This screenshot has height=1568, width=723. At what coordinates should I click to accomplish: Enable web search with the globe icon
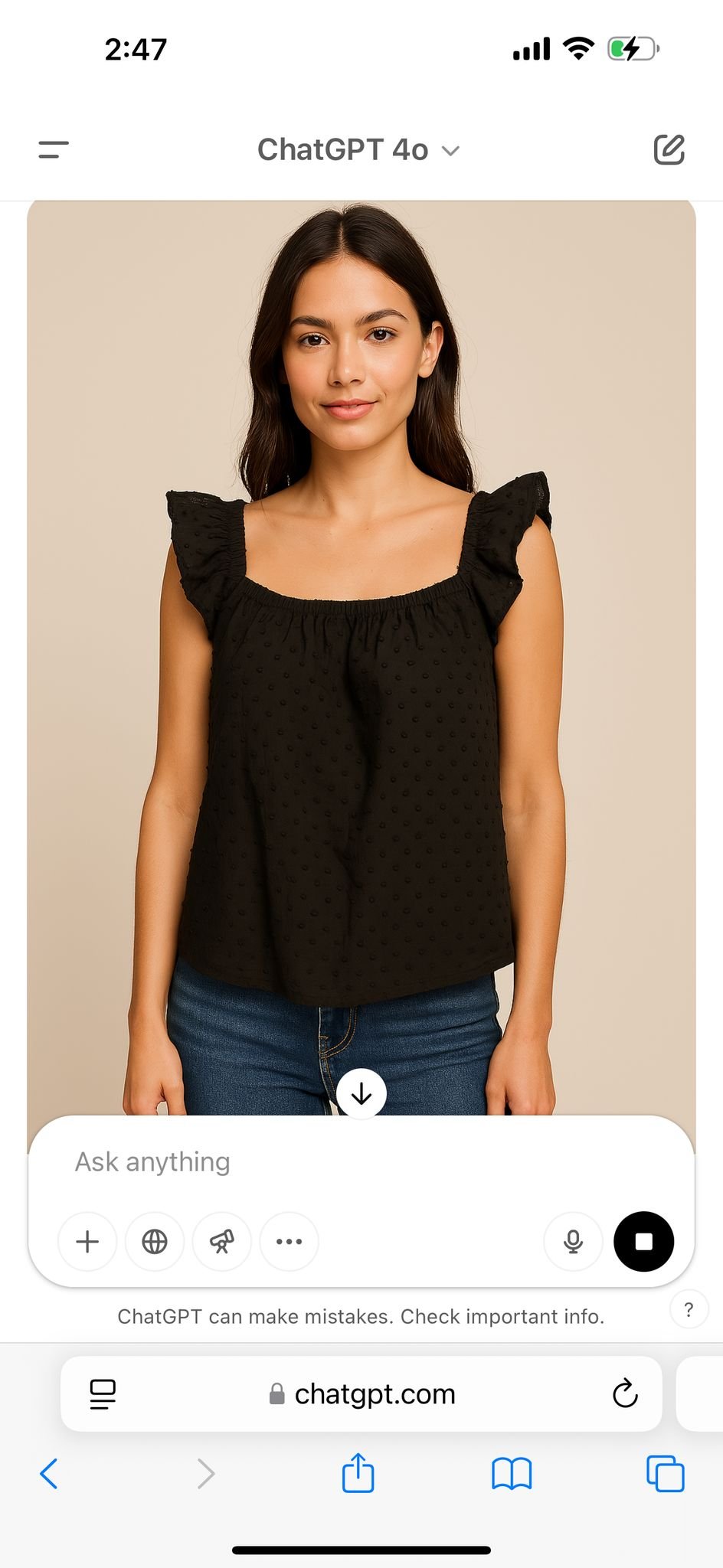tap(155, 1241)
